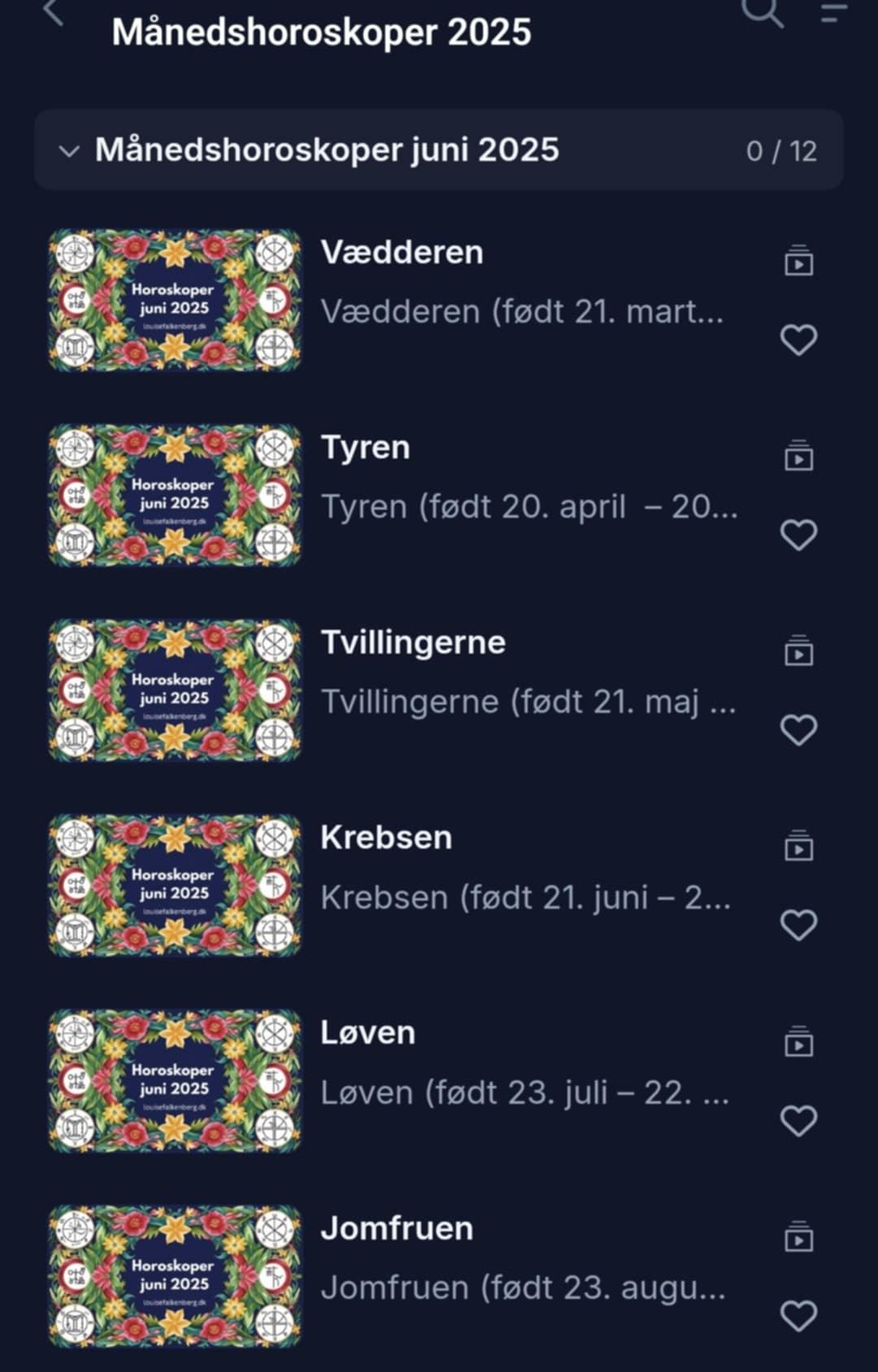Like the Jomfruen episode
This screenshot has width=878, height=1372.
[798, 1316]
